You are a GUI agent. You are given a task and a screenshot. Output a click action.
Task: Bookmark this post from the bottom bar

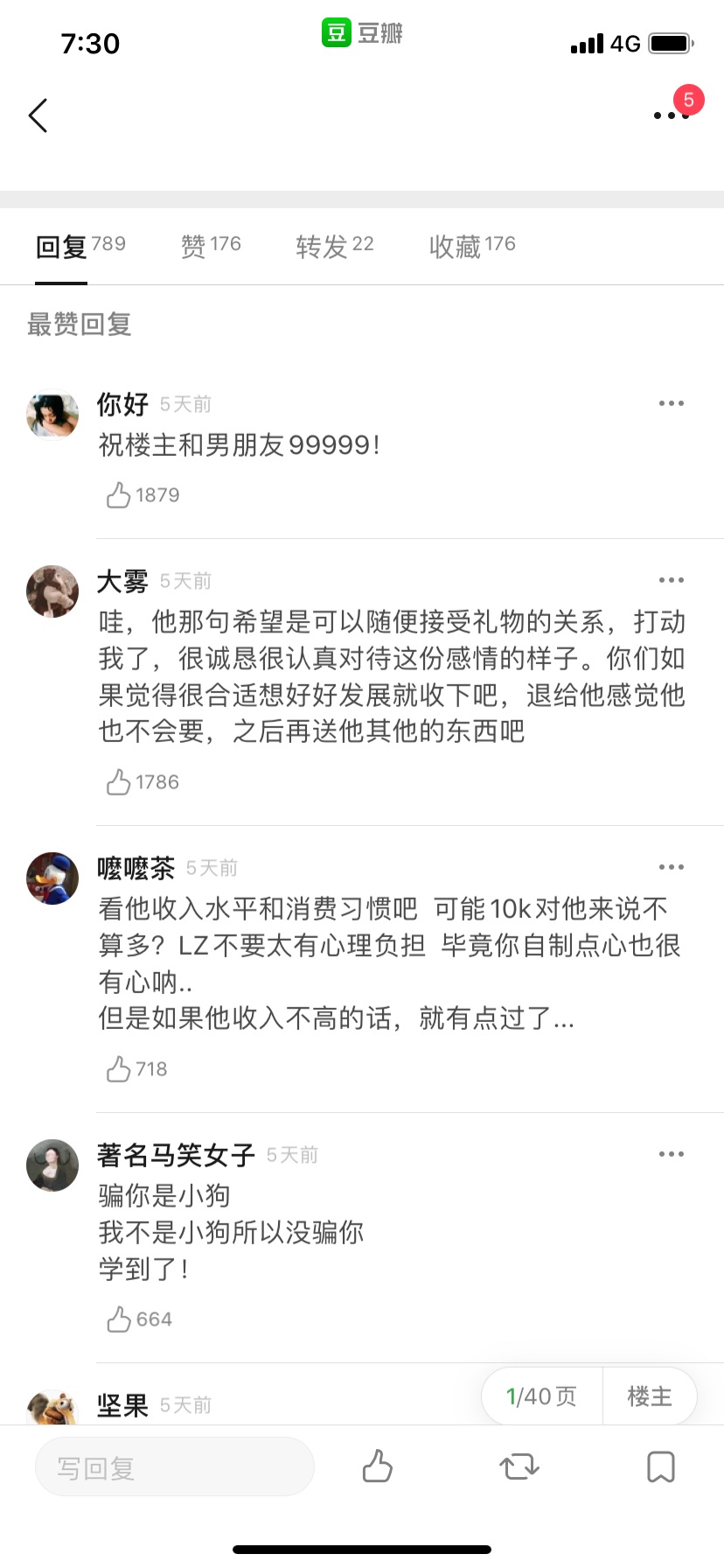pos(661,1466)
